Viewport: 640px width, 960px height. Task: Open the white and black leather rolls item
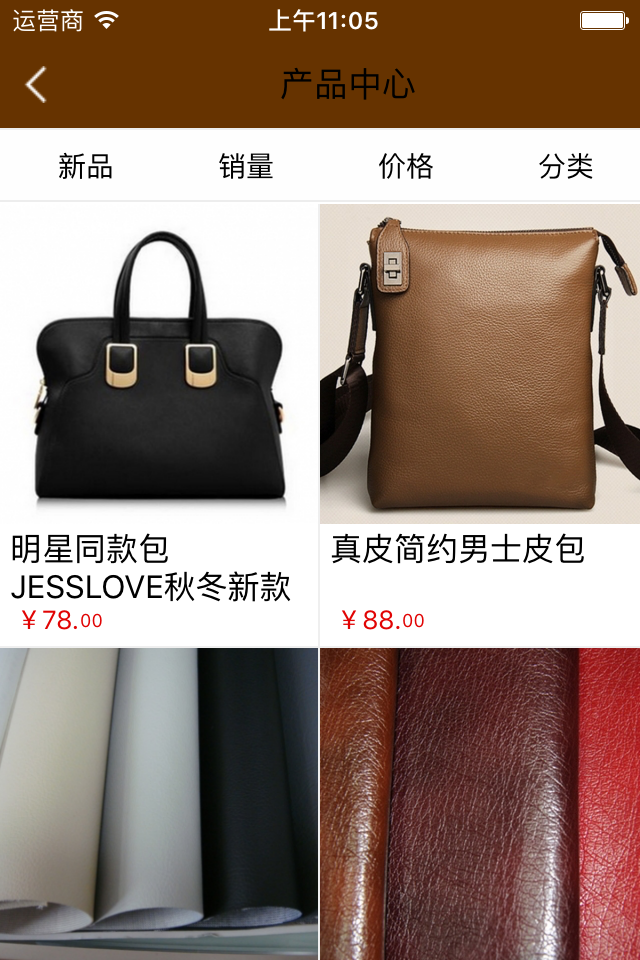(159, 800)
